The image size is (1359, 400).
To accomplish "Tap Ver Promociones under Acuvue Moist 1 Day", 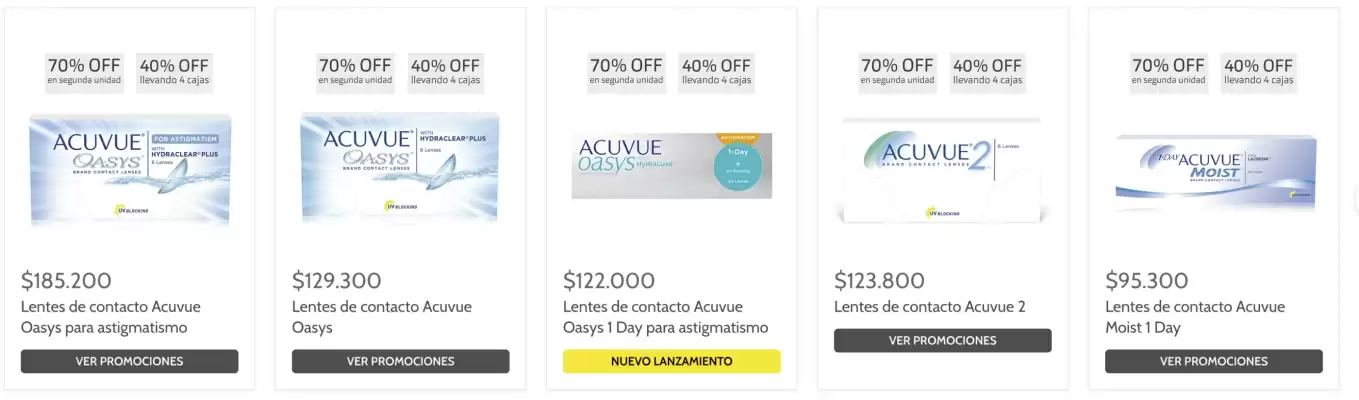I will coord(1213,361).
